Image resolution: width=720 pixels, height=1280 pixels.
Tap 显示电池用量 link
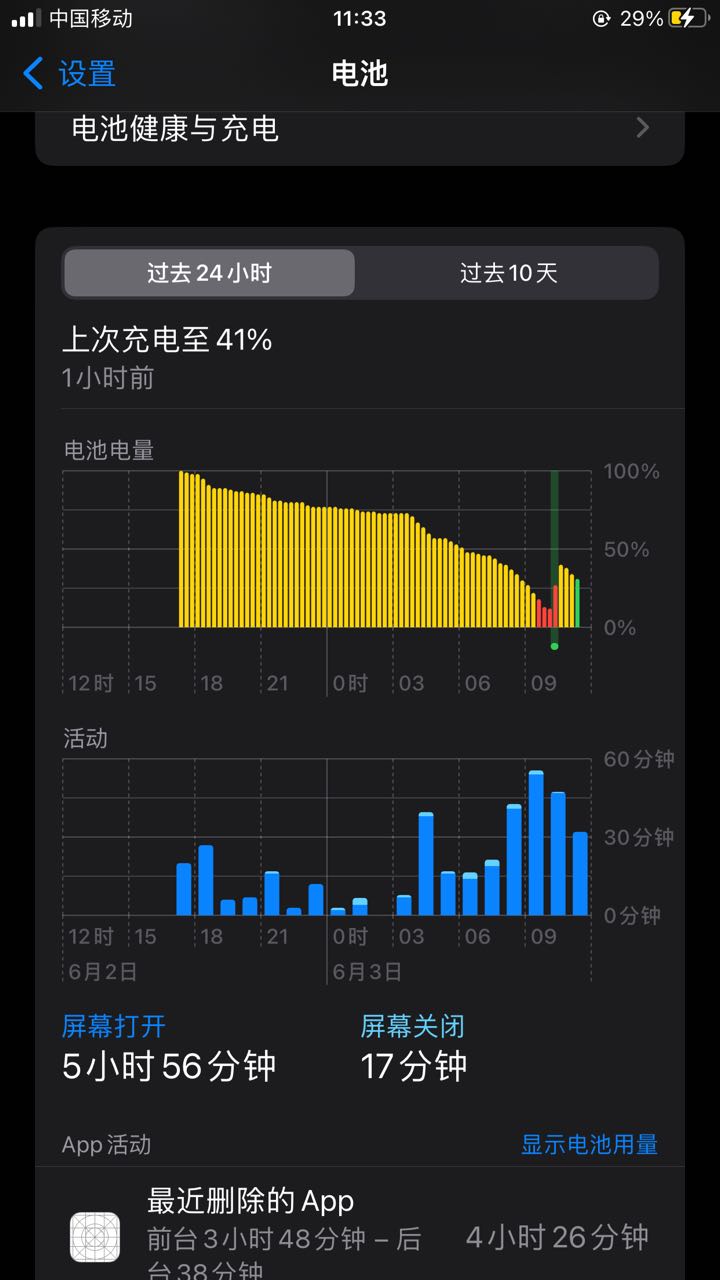point(589,1145)
